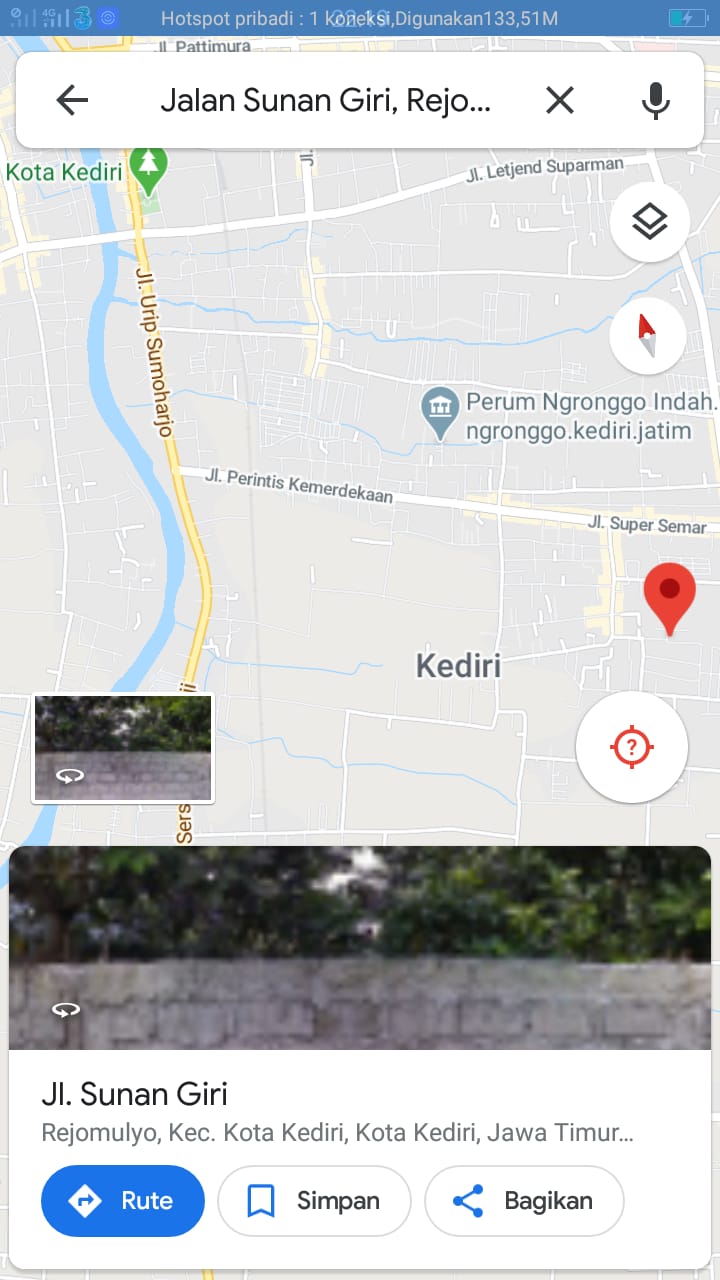Save this place with Simpan

(314, 1200)
